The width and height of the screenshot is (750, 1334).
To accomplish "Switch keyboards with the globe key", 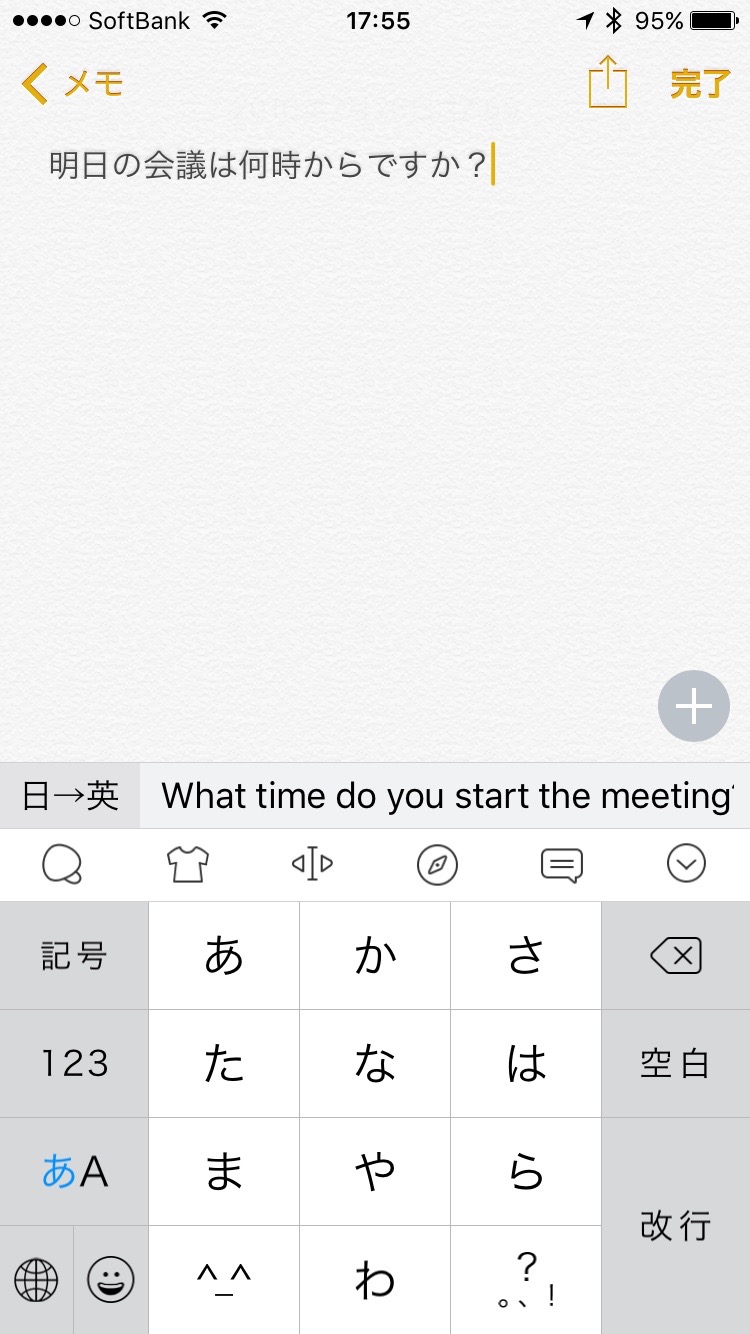I will tap(36, 1280).
